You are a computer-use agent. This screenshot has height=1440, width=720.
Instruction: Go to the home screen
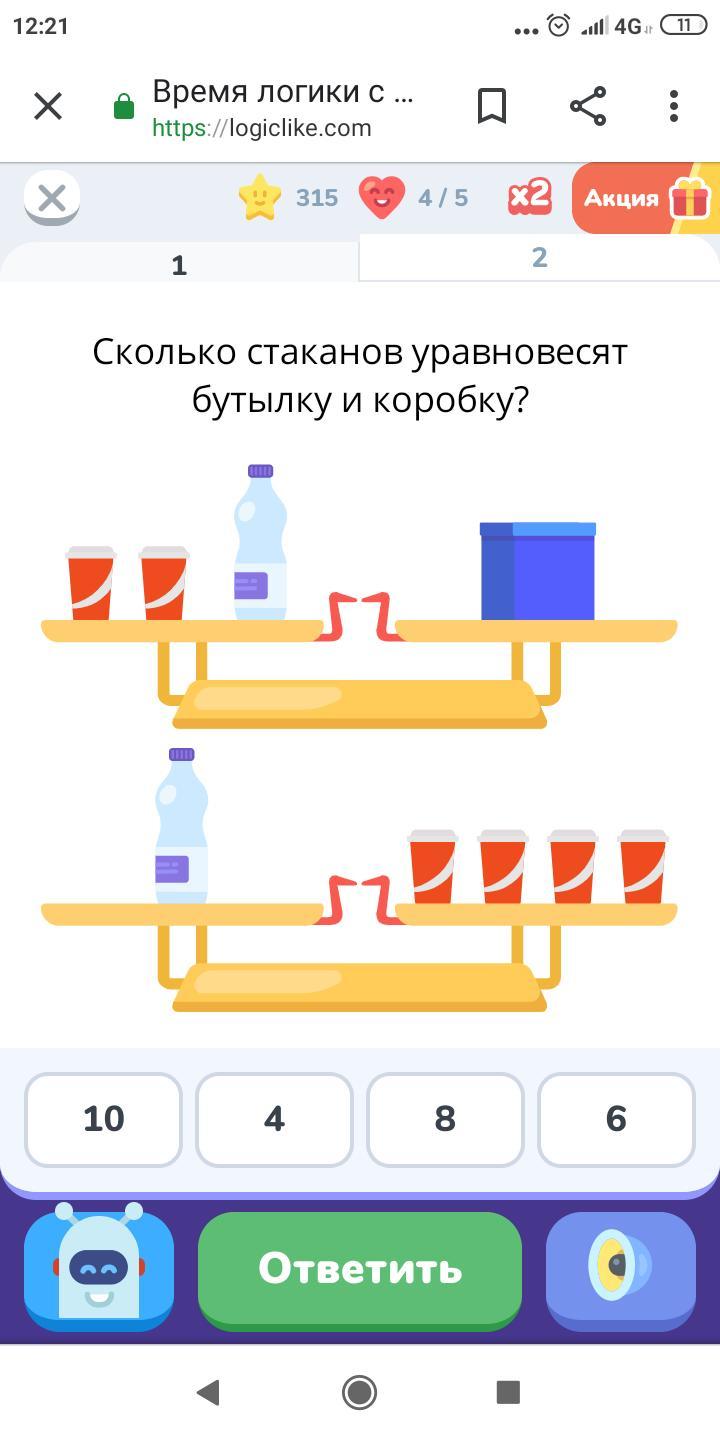(359, 1392)
